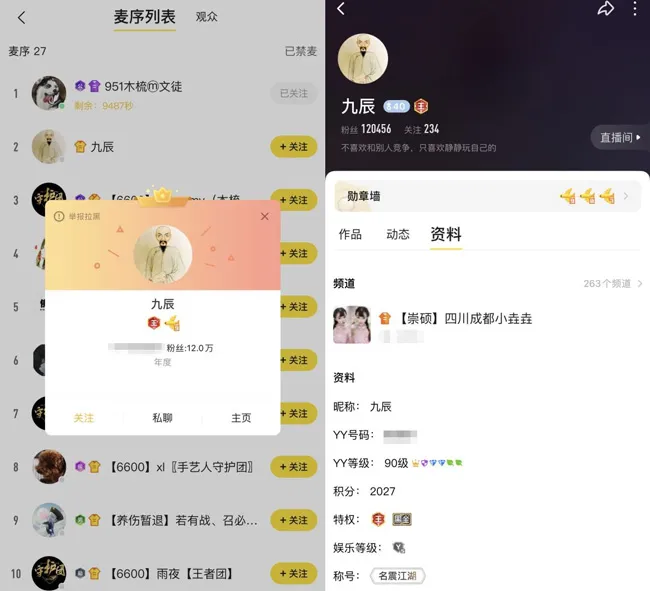650x591 pixels.
Task: Follow 九辰 in mic queue row 2
Action: coord(293,147)
